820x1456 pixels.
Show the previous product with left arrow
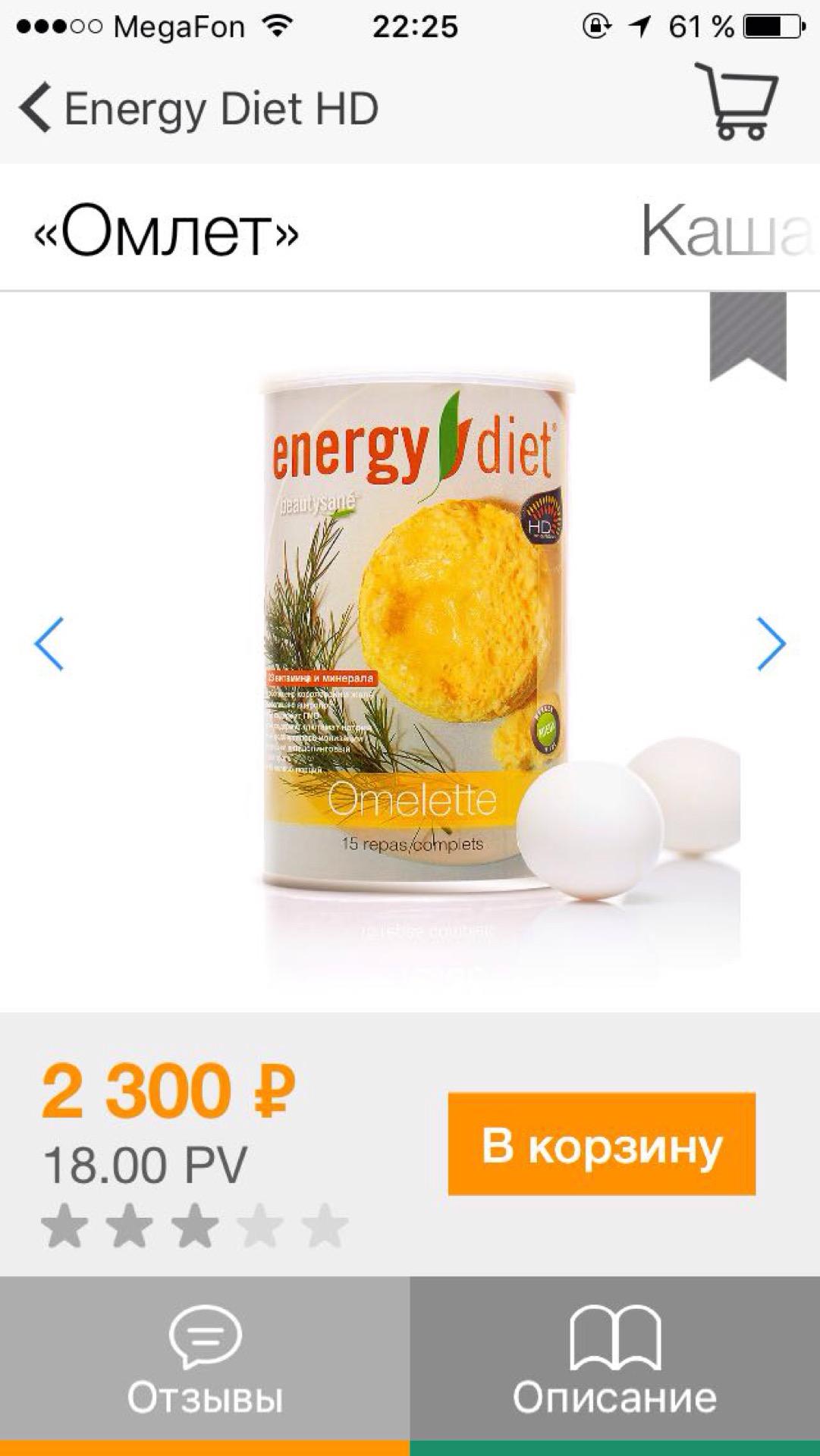49,644
